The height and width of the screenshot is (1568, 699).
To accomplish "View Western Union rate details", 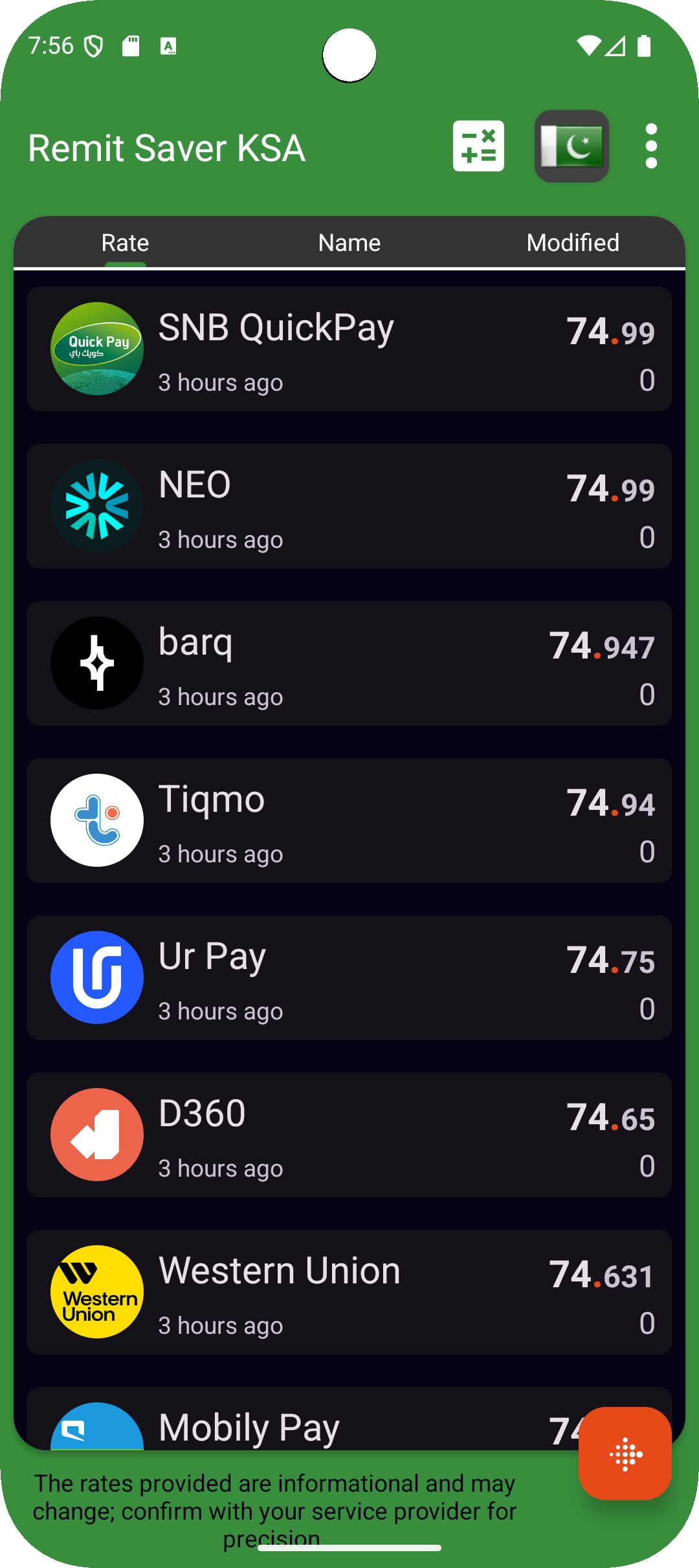I will tap(349, 1292).
